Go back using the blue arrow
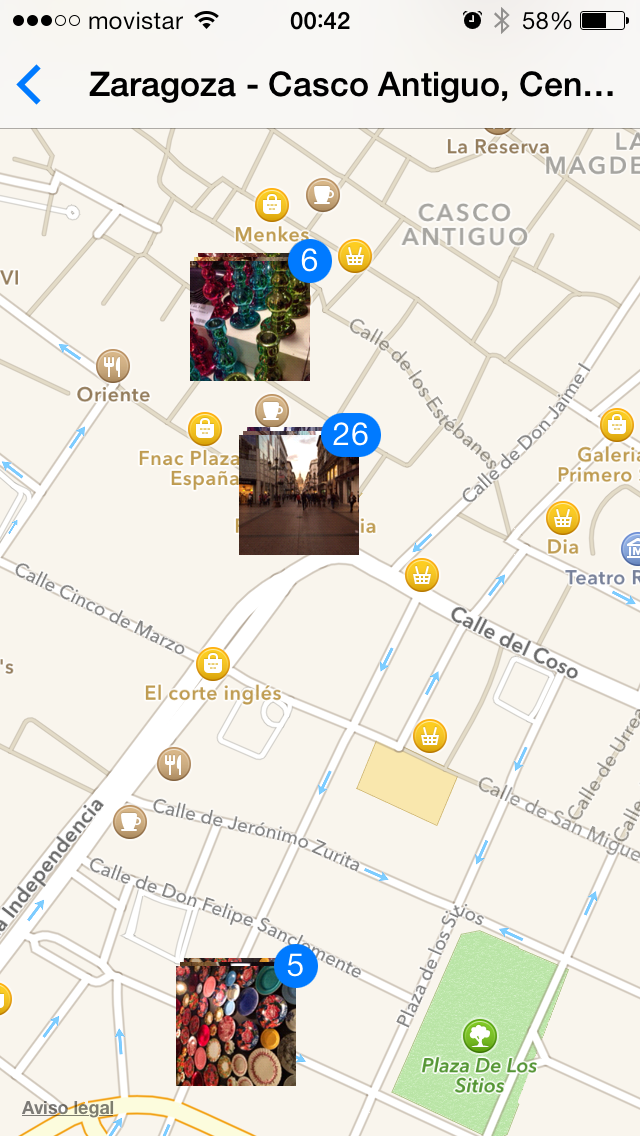 tap(29, 85)
